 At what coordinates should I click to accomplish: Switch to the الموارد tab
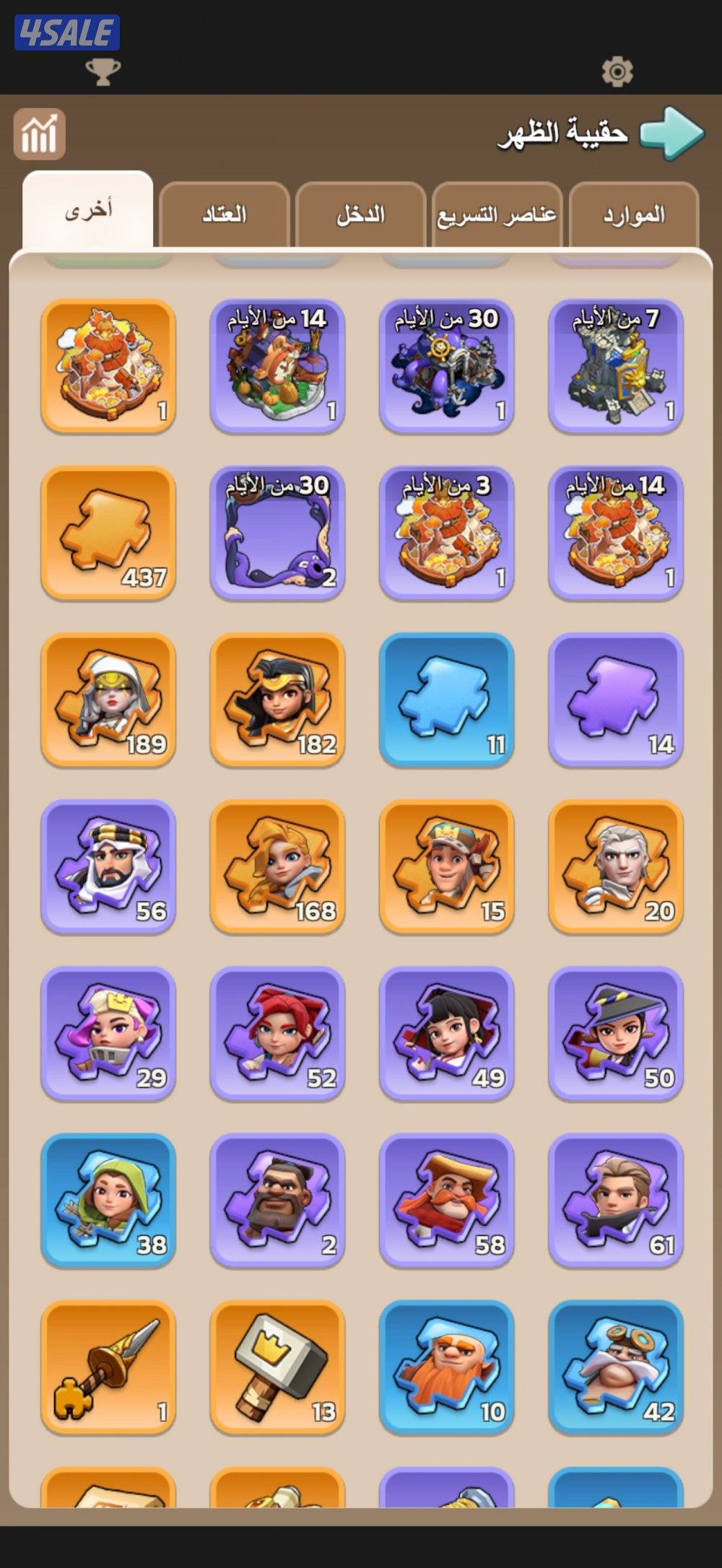633,215
